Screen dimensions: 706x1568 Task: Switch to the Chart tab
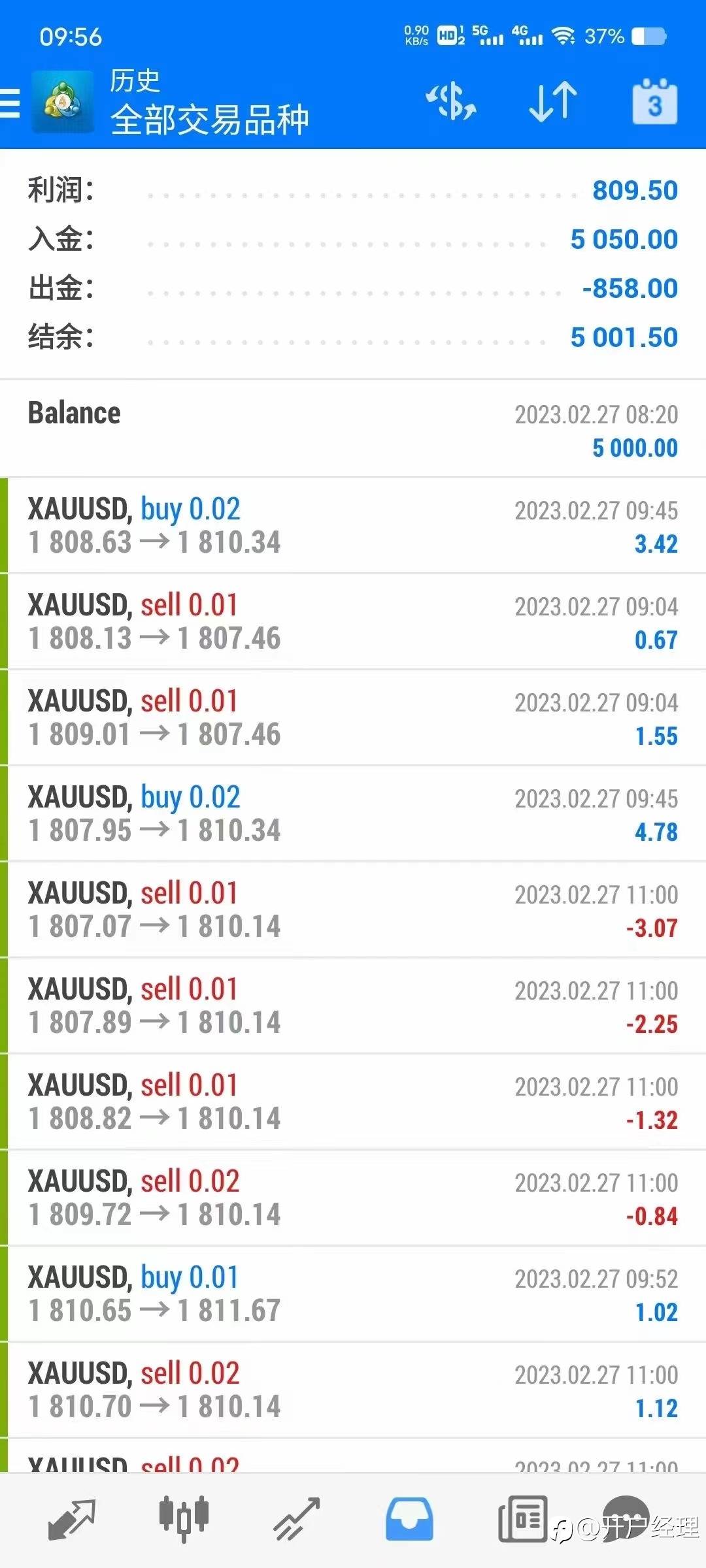point(184,1518)
